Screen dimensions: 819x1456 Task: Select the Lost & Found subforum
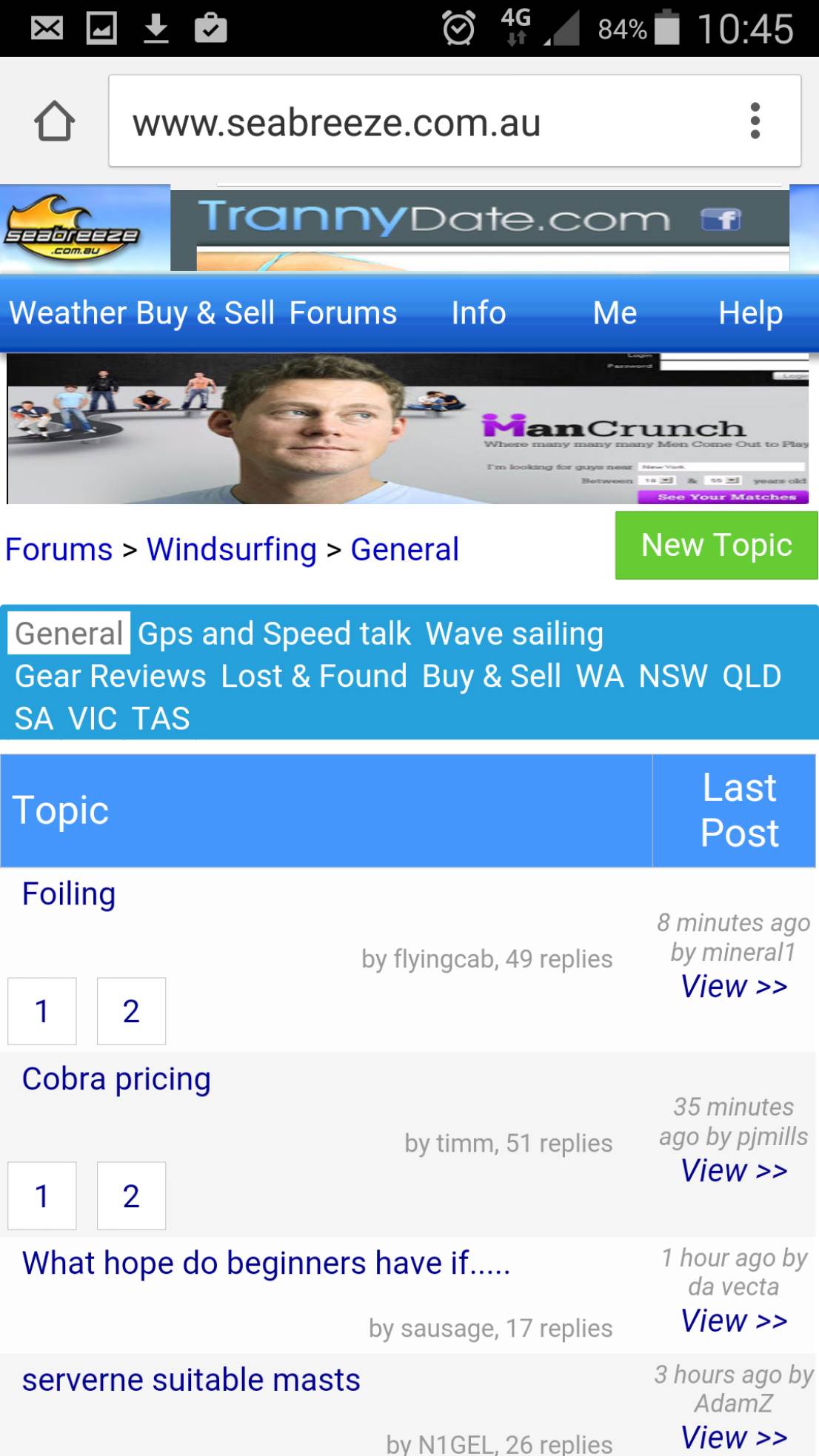pyautogui.click(x=314, y=677)
